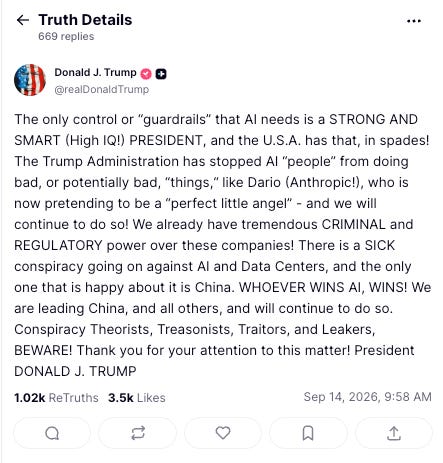Bookmark this Truth
The height and width of the screenshot is (463, 443).
(x=308, y=433)
